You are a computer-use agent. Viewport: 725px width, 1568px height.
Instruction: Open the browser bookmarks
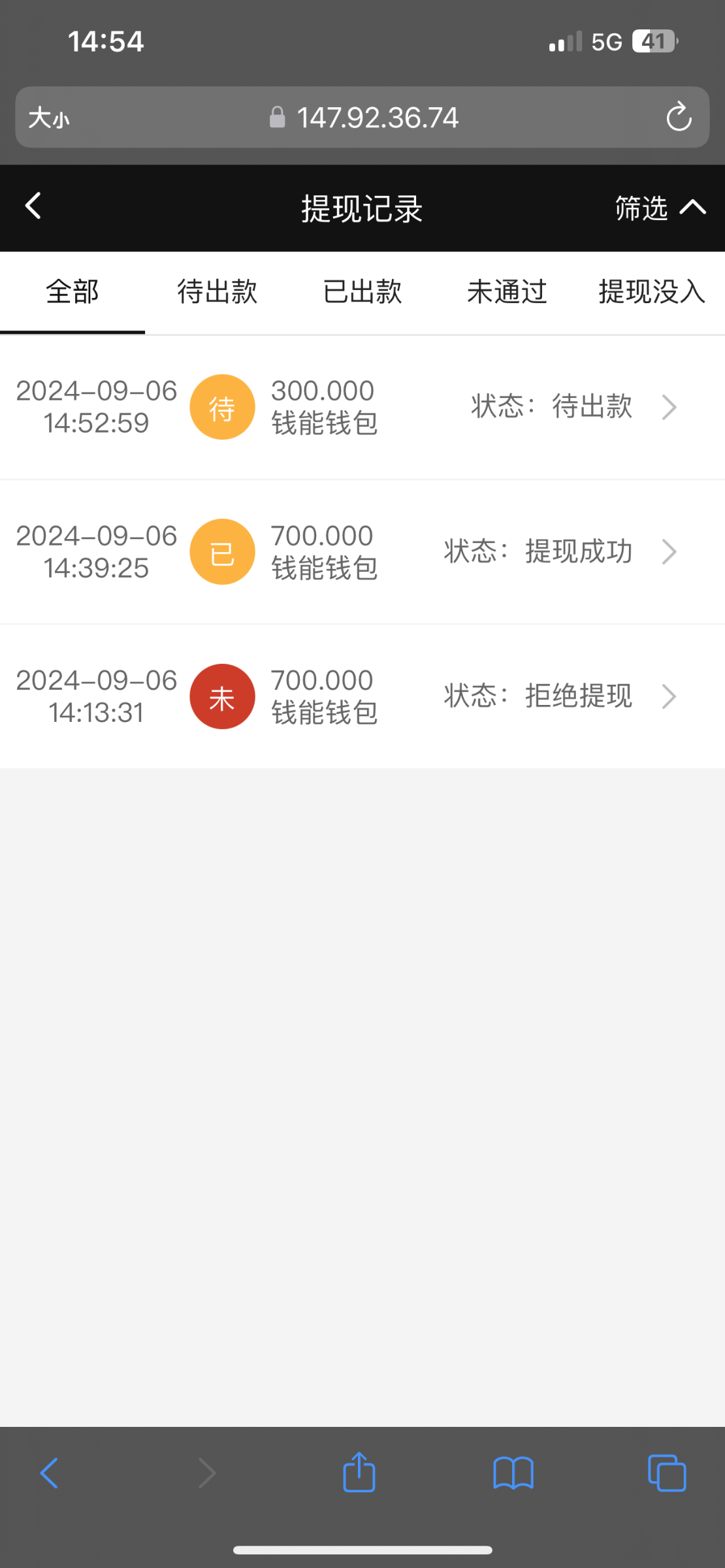[513, 1473]
